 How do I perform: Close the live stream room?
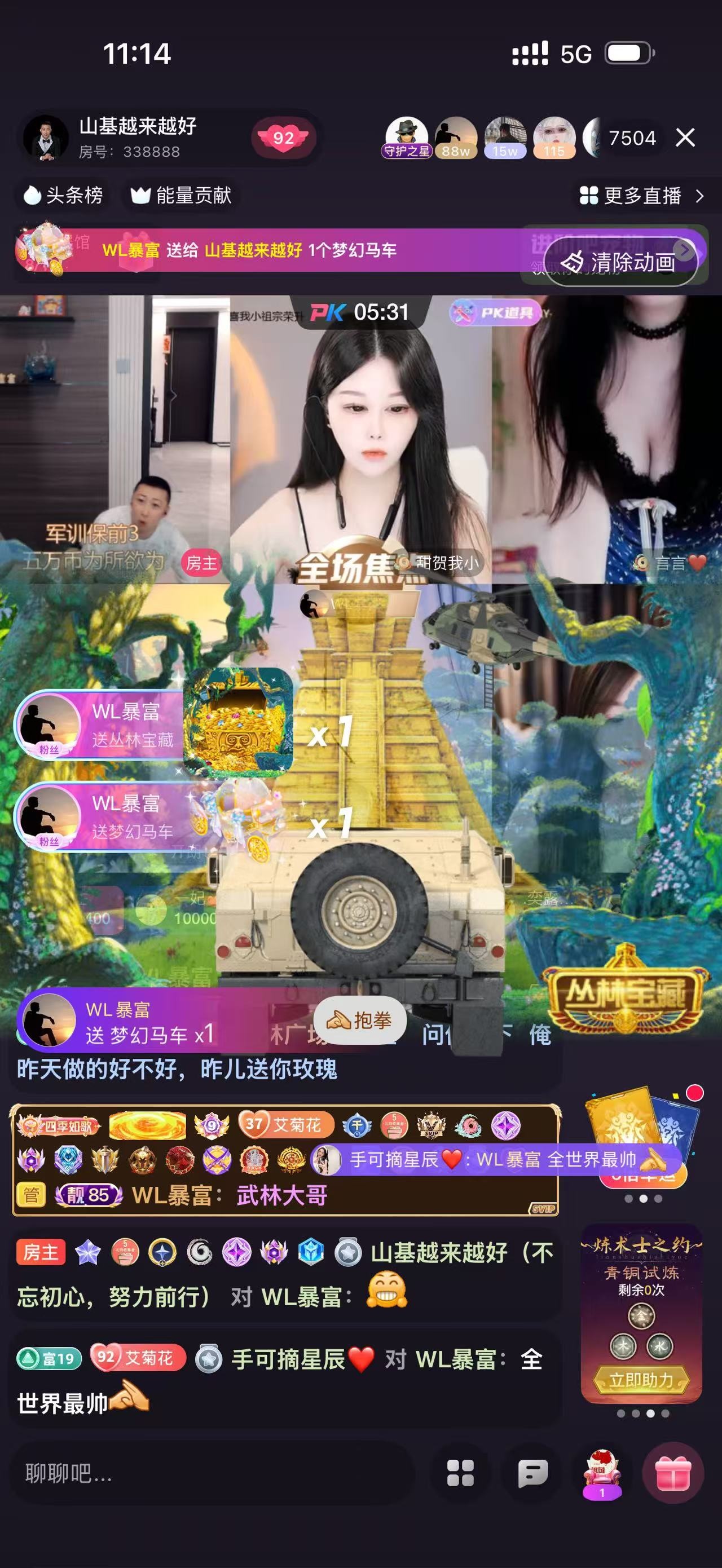(685, 138)
